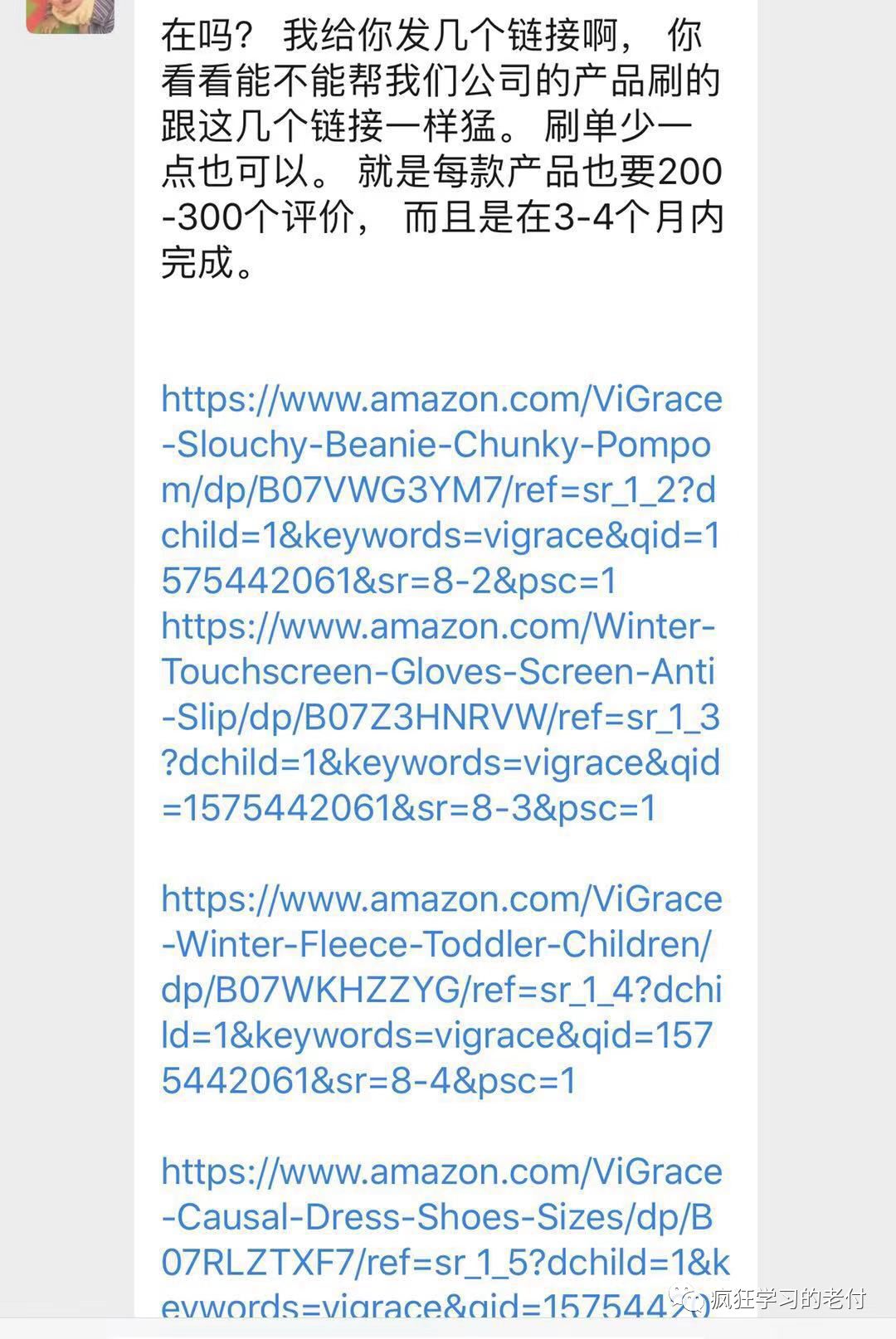Open the ViGrace Causal Dress Shoes link
The height and width of the screenshot is (1339, 896).
click(440, 1239)
